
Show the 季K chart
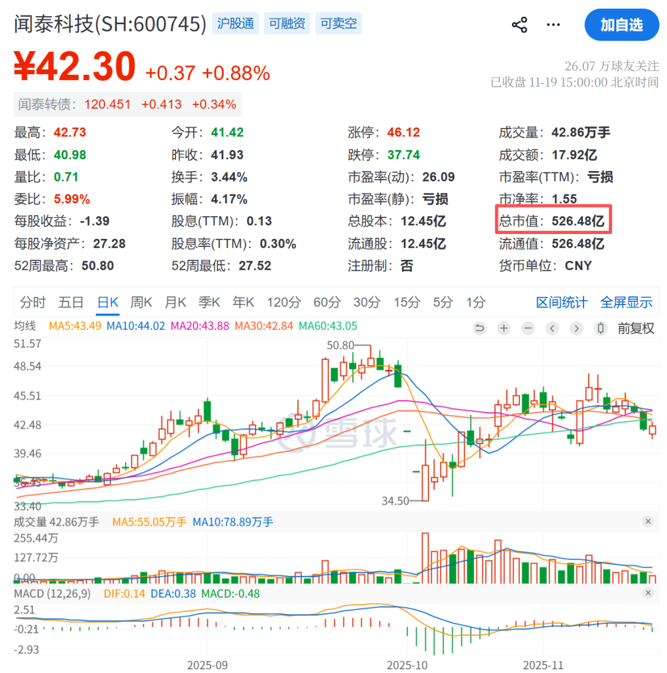(209, 302)
